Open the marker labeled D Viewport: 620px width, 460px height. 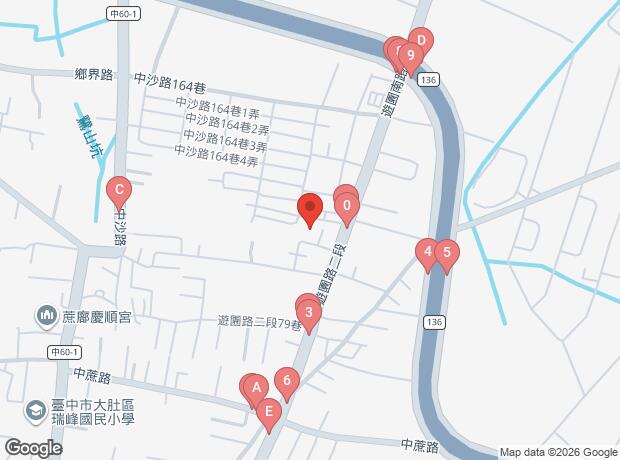point(421,42)
